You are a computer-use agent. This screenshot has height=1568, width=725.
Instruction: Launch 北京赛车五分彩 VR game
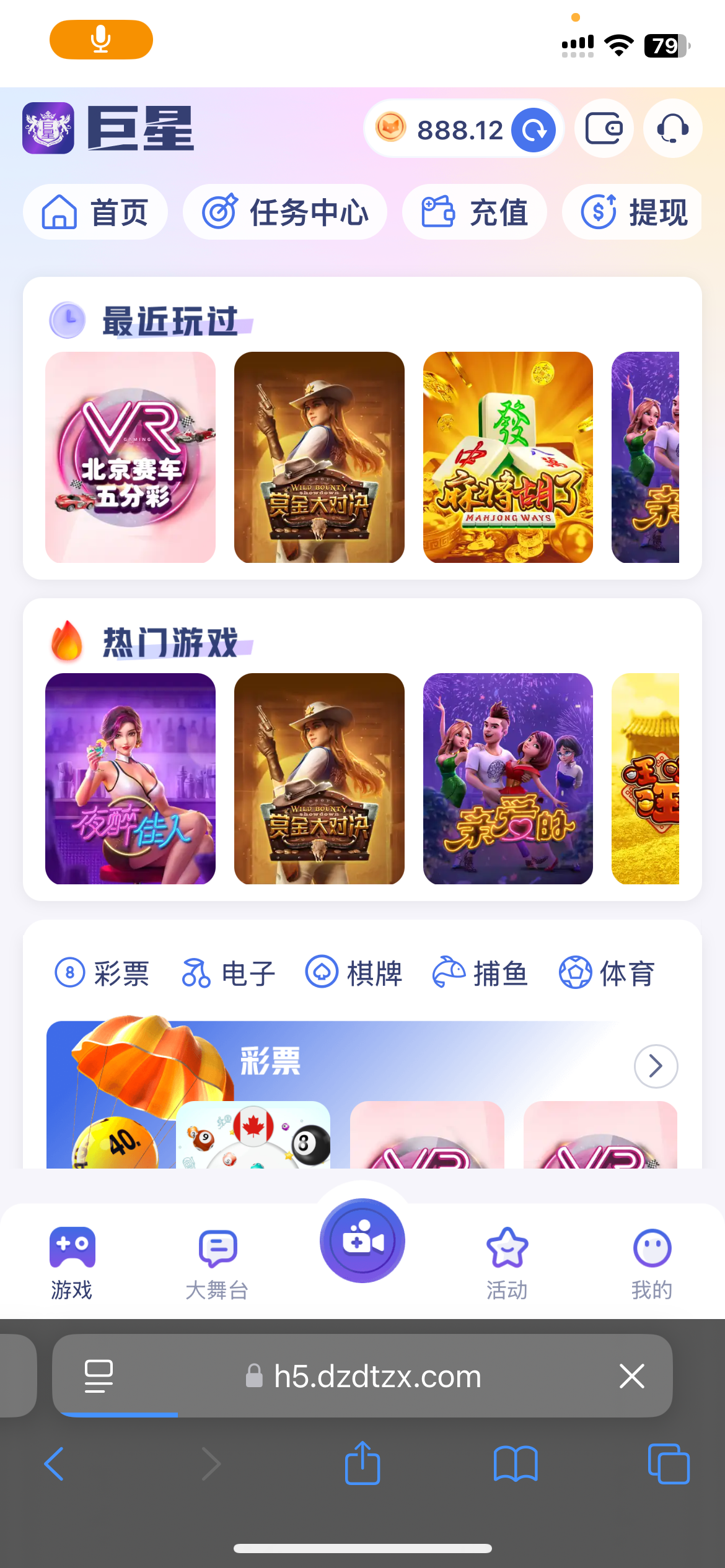pyautogui.click(x=130, y=457)
